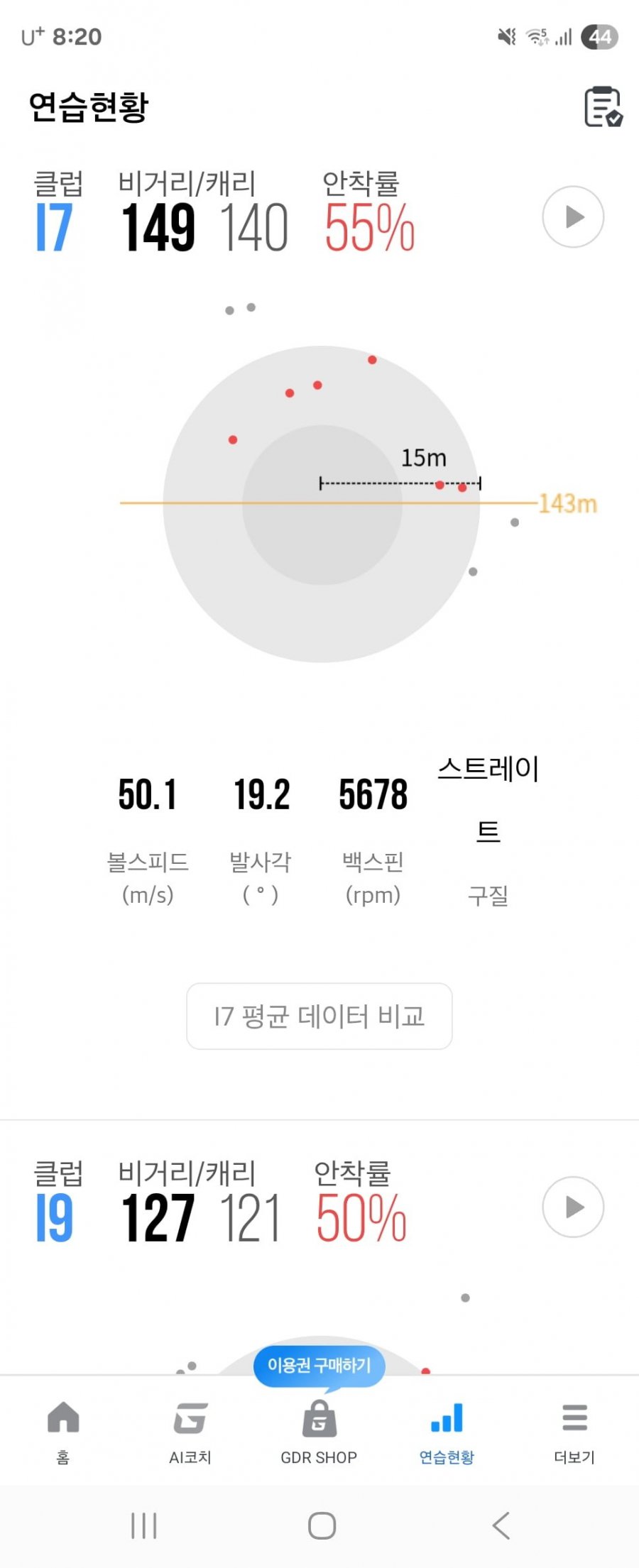Open the I7 평균 데이터 비교 button

point(319,1016)
